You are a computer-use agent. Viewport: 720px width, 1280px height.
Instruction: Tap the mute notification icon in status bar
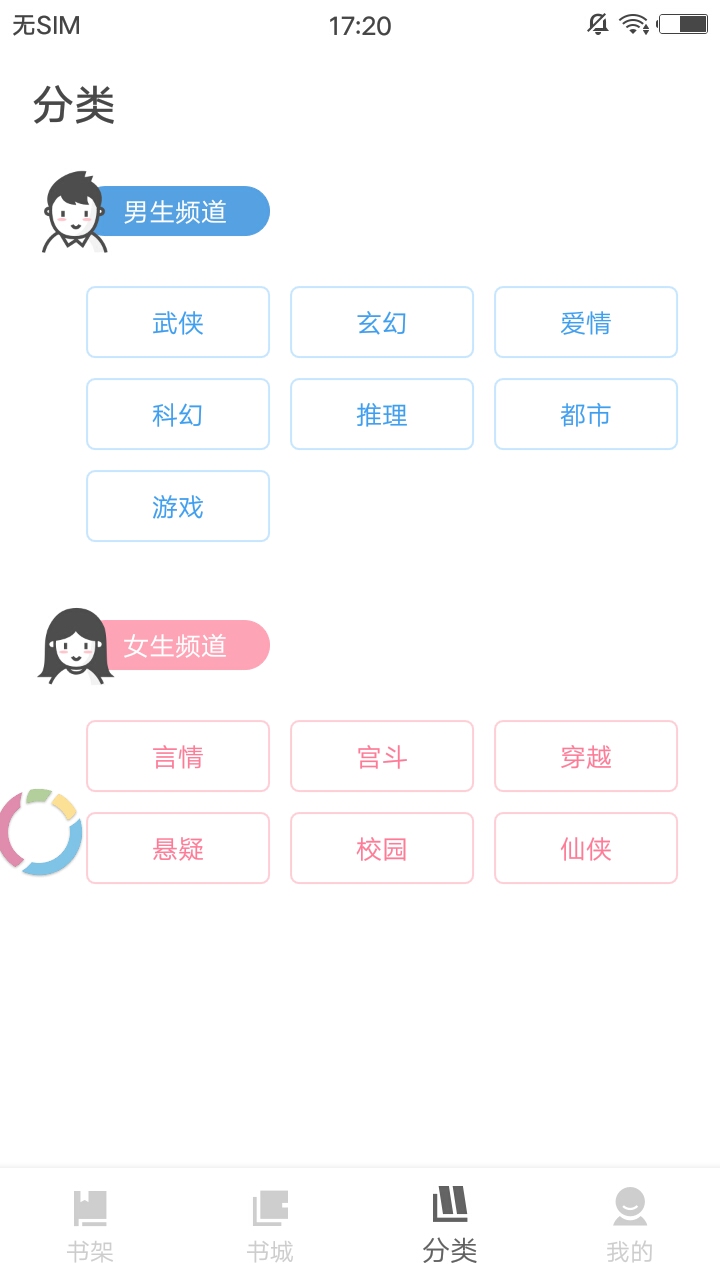point(597,24)
